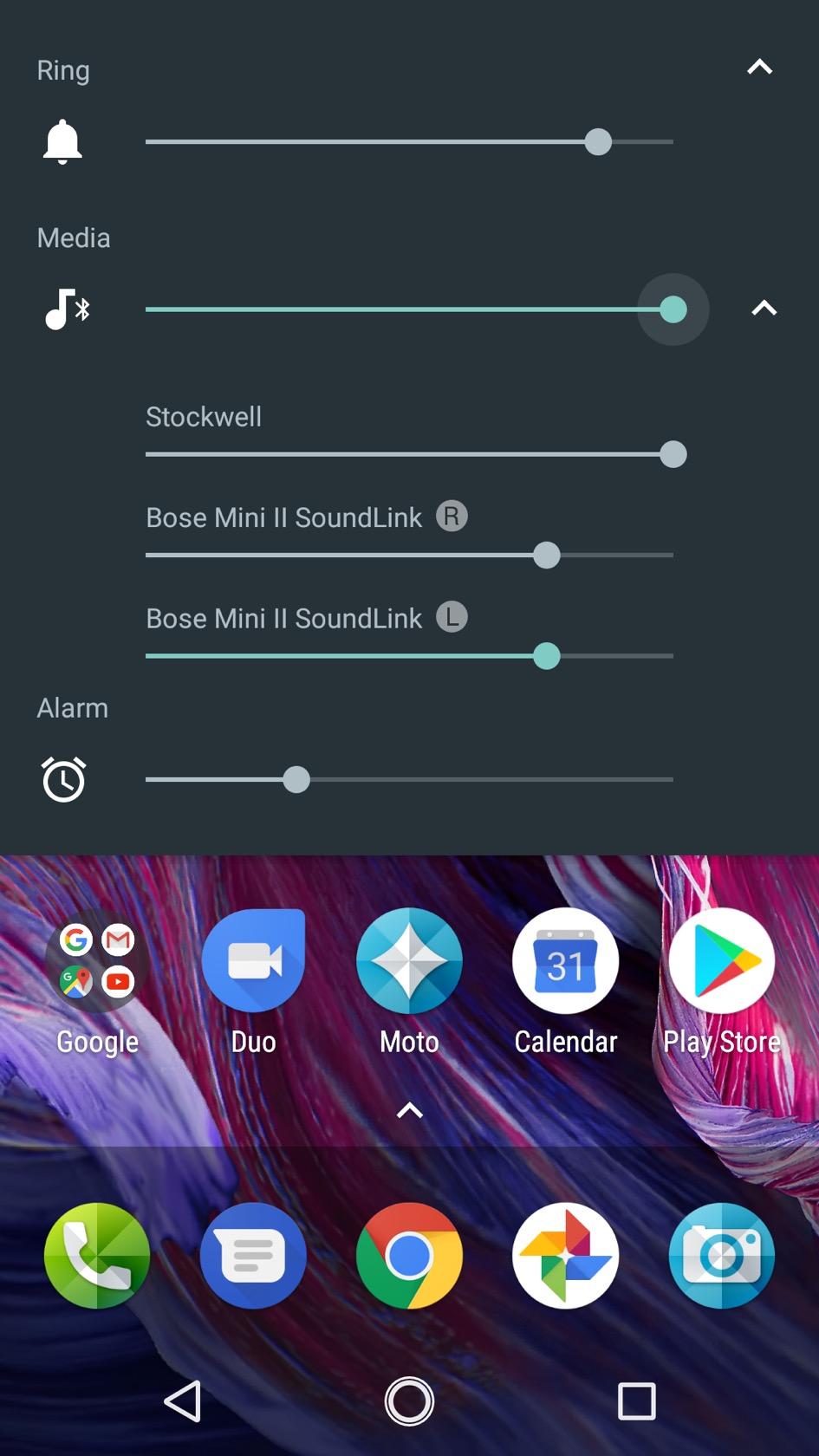This screenshot has height=1456, width=819.
Task: Go to the system home button
Action: click(409, 1401)
